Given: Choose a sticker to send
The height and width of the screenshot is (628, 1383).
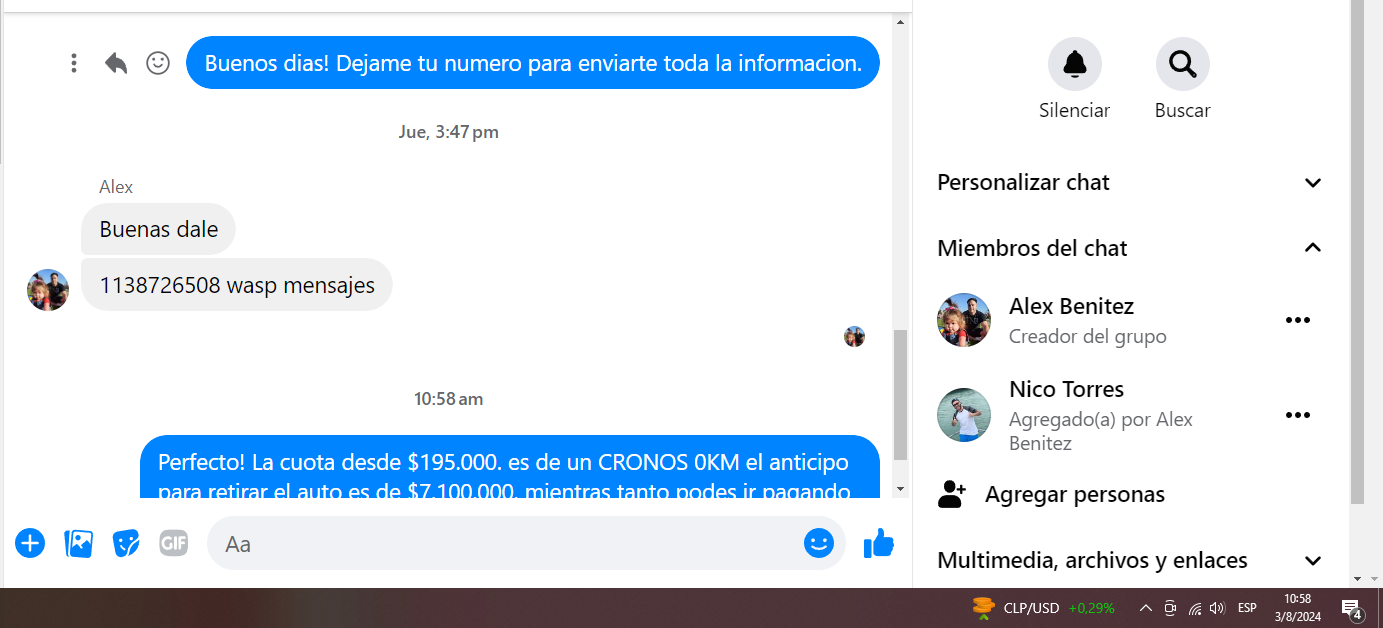Looking at the screenshot, I should pos(126,543).
